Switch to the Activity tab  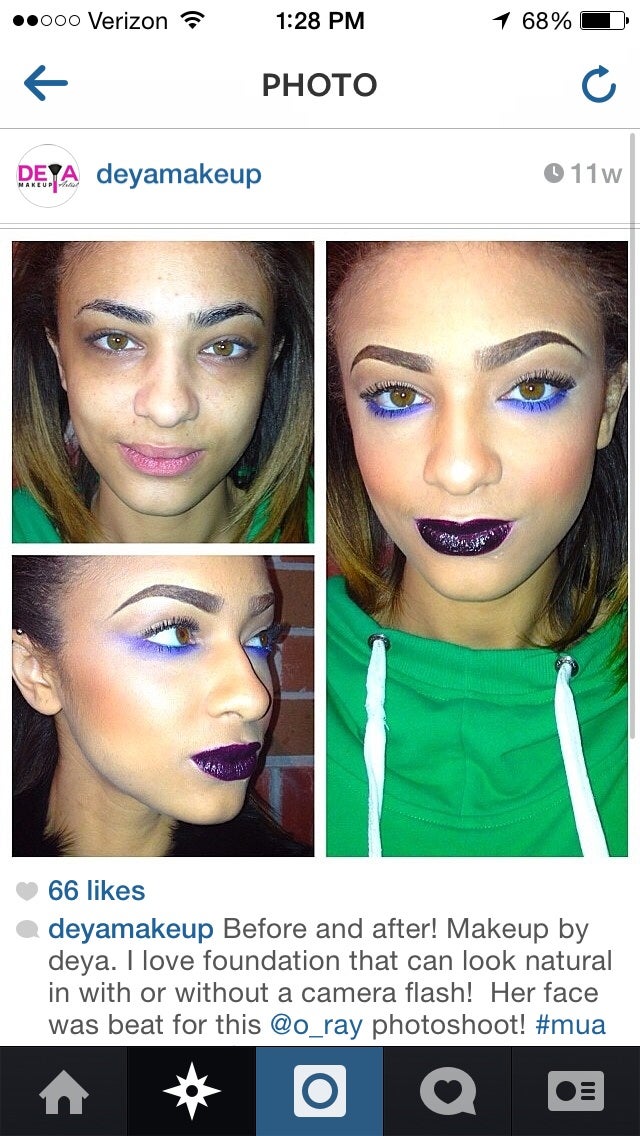(x=448, y=1091)
